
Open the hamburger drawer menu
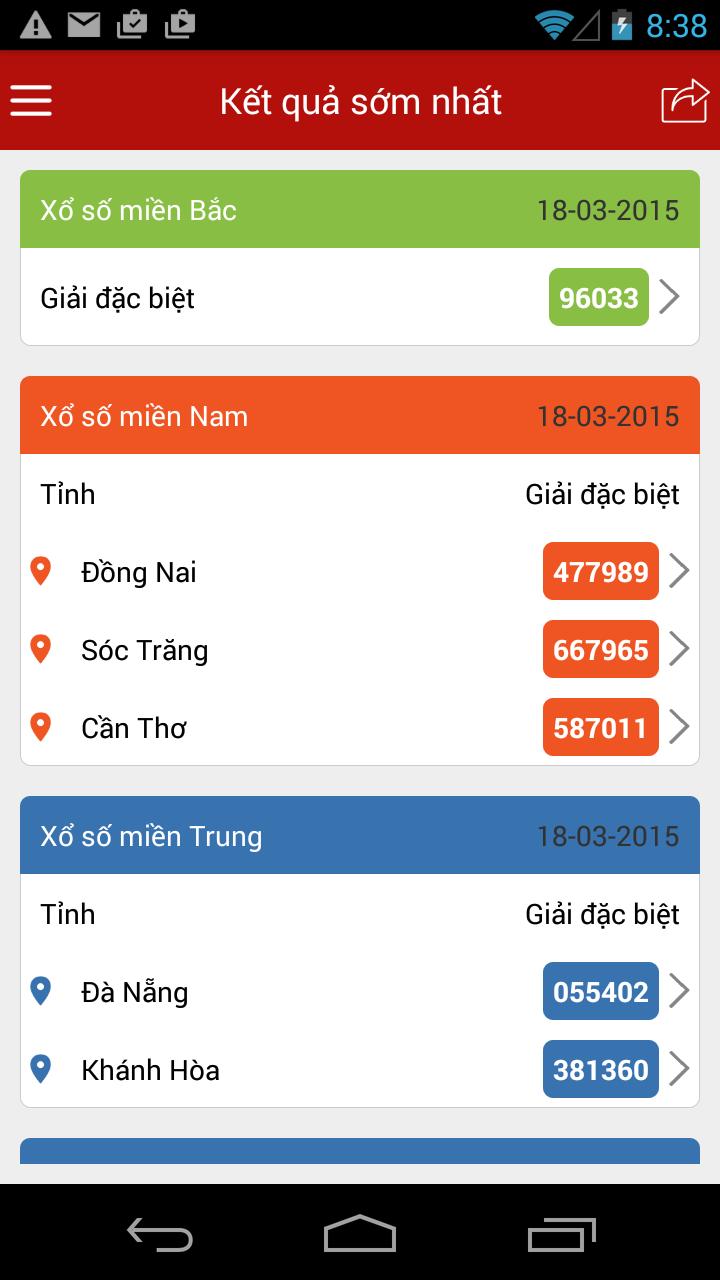tap(31, 101)
